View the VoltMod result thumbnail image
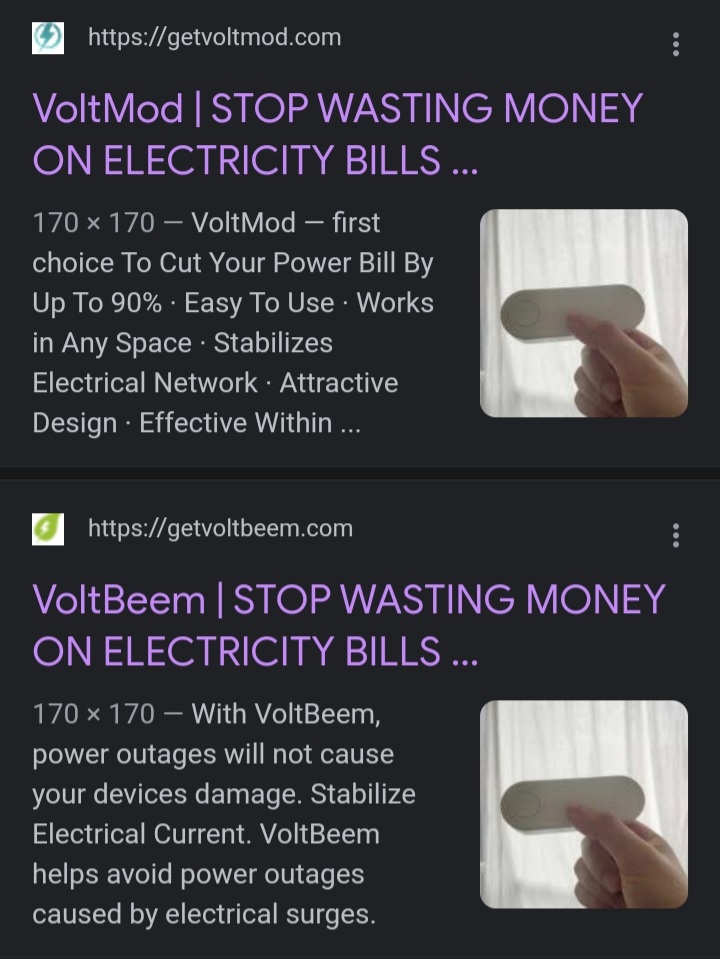Viewport: 720px width, 959px height. click(584, 313)
